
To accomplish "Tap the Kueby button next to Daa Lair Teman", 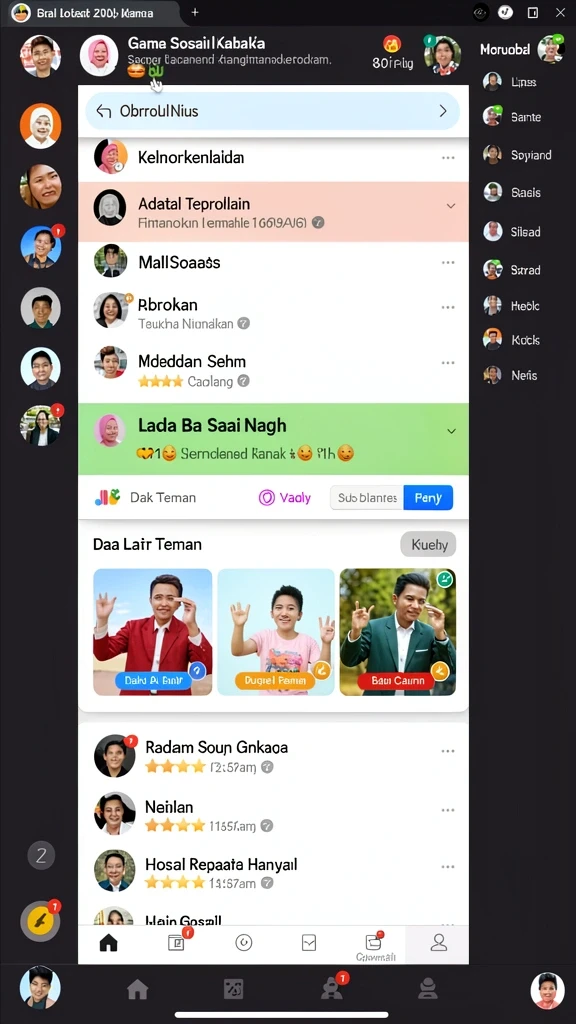I will tap(428, 544).
